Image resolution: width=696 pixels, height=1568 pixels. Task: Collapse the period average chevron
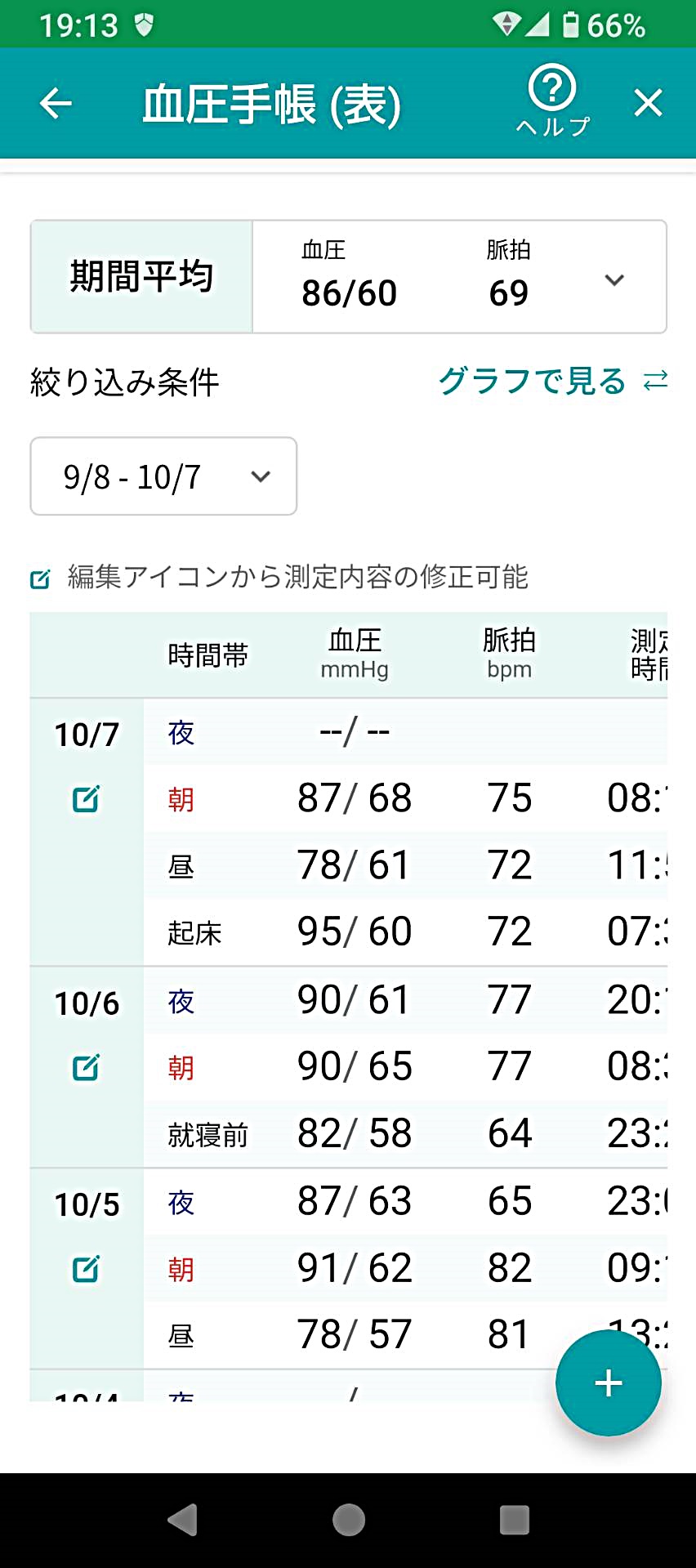[614, 279]
